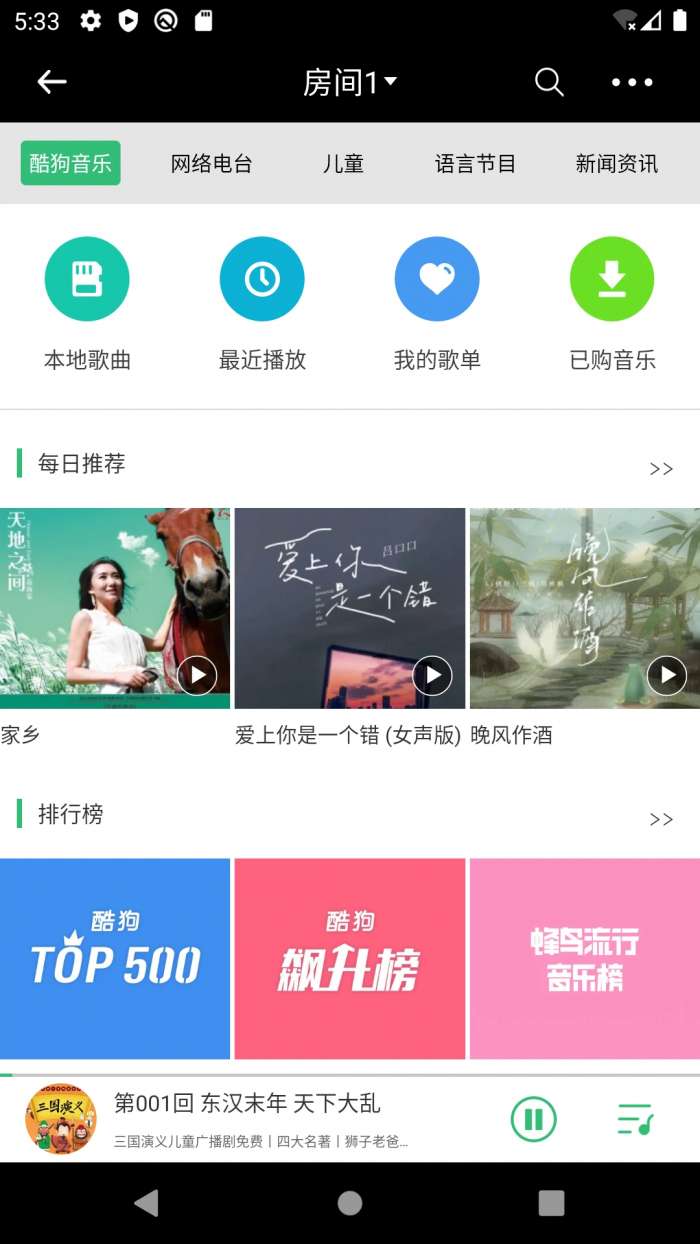Open 已购音乐 purchased music

(x=612, y=279)
